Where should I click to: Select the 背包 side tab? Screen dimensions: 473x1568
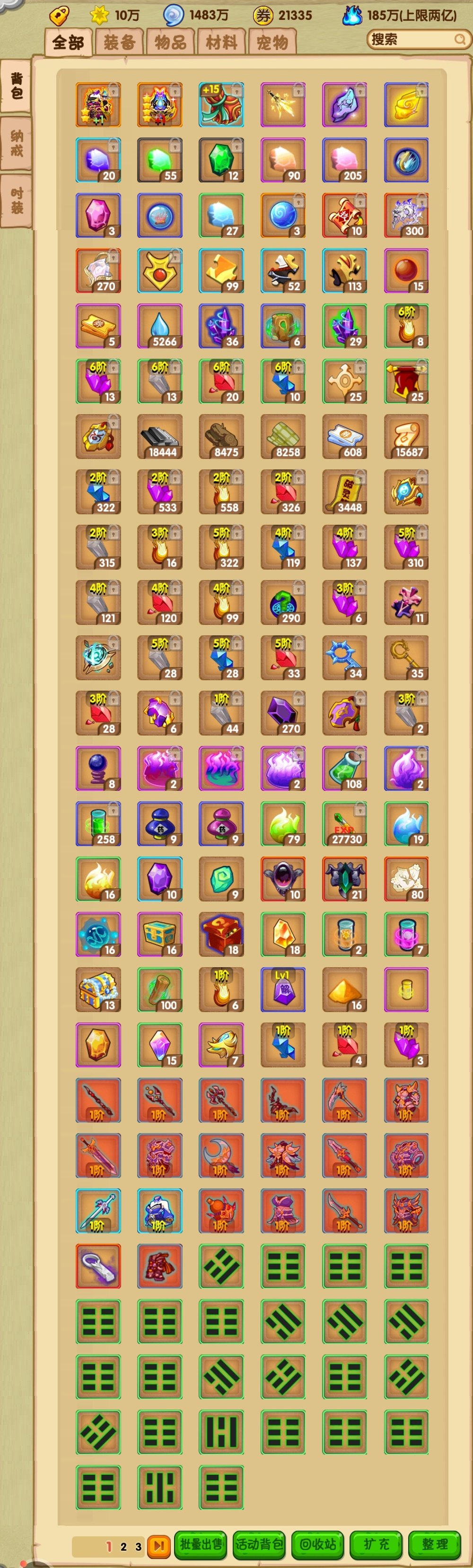click(x=17, y=86)
